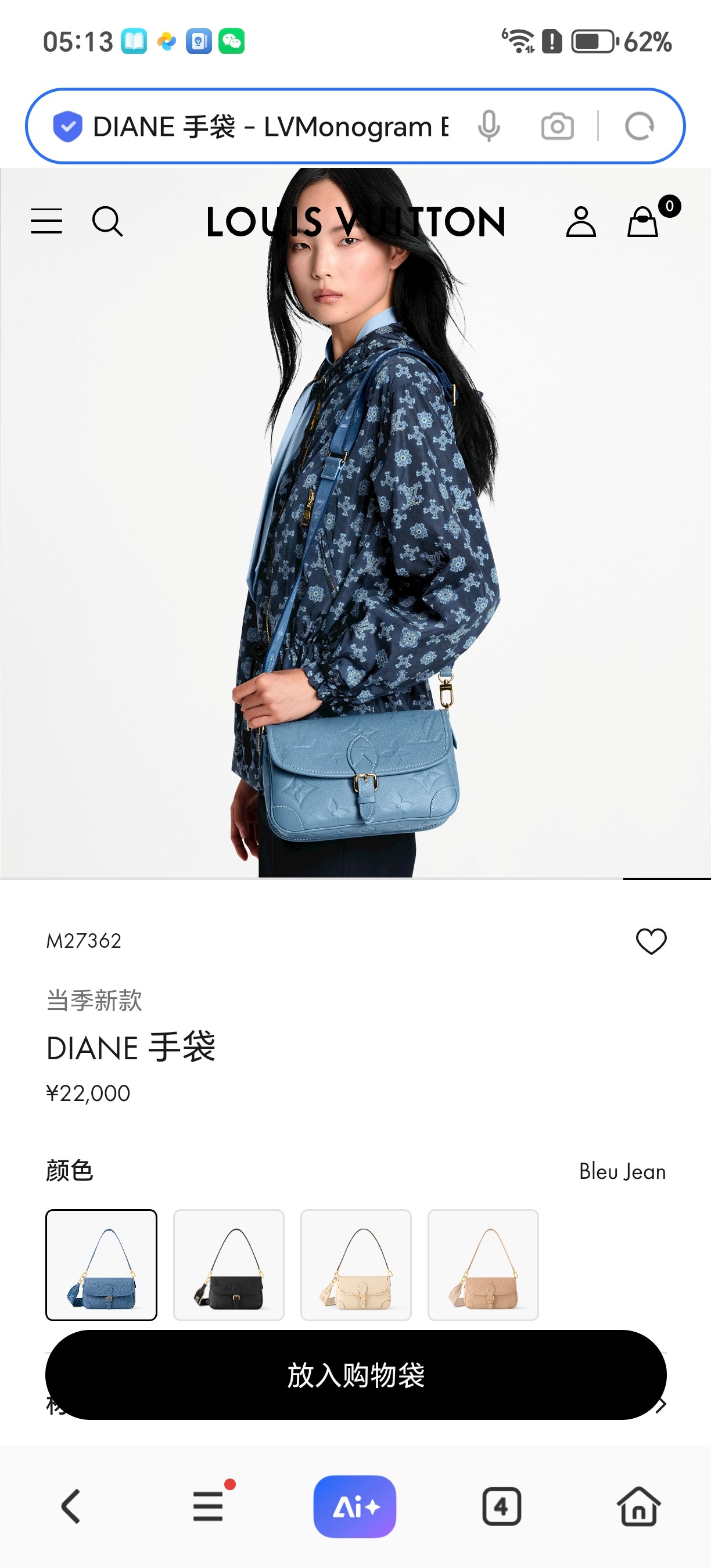Go to browser home page
Screen dimensions: 711x1568
pyautogui.click(x=638, y=1506)
